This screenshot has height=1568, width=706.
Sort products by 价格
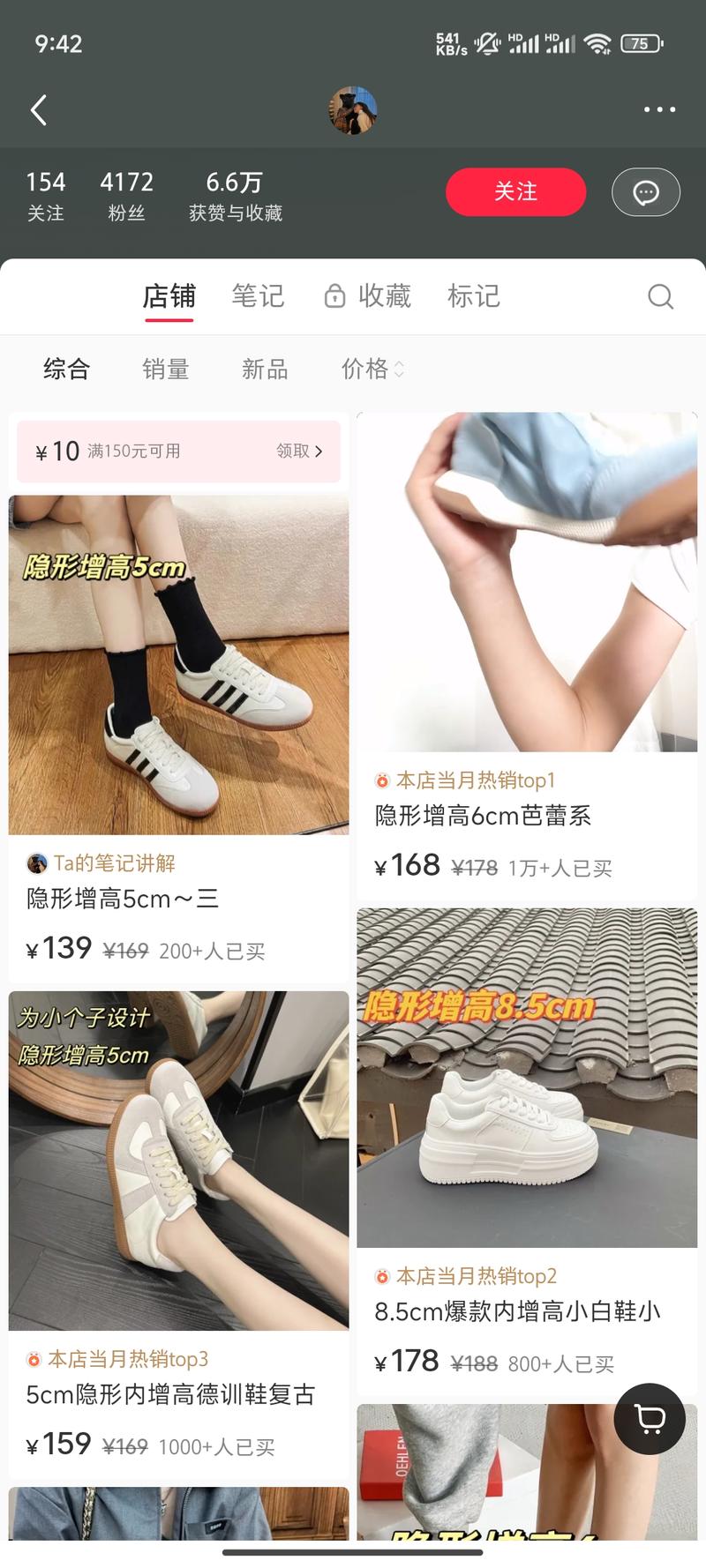[x=372, y=369]
